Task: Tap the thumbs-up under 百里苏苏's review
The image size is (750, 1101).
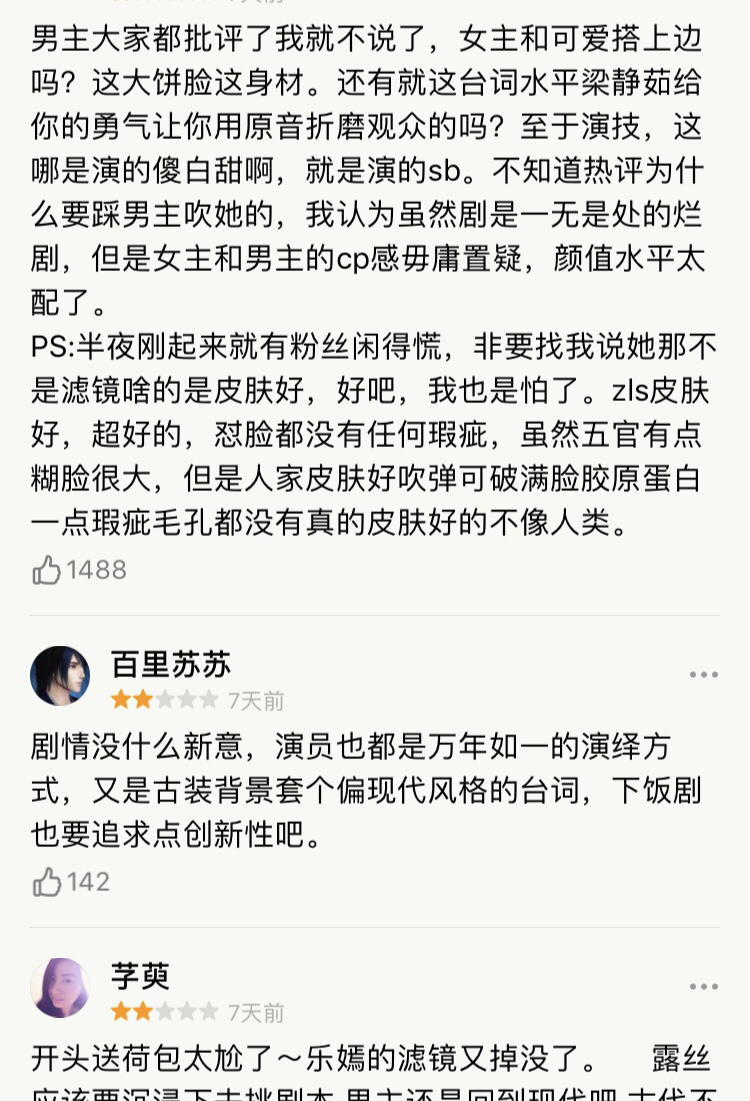Action: click(47, 882)
